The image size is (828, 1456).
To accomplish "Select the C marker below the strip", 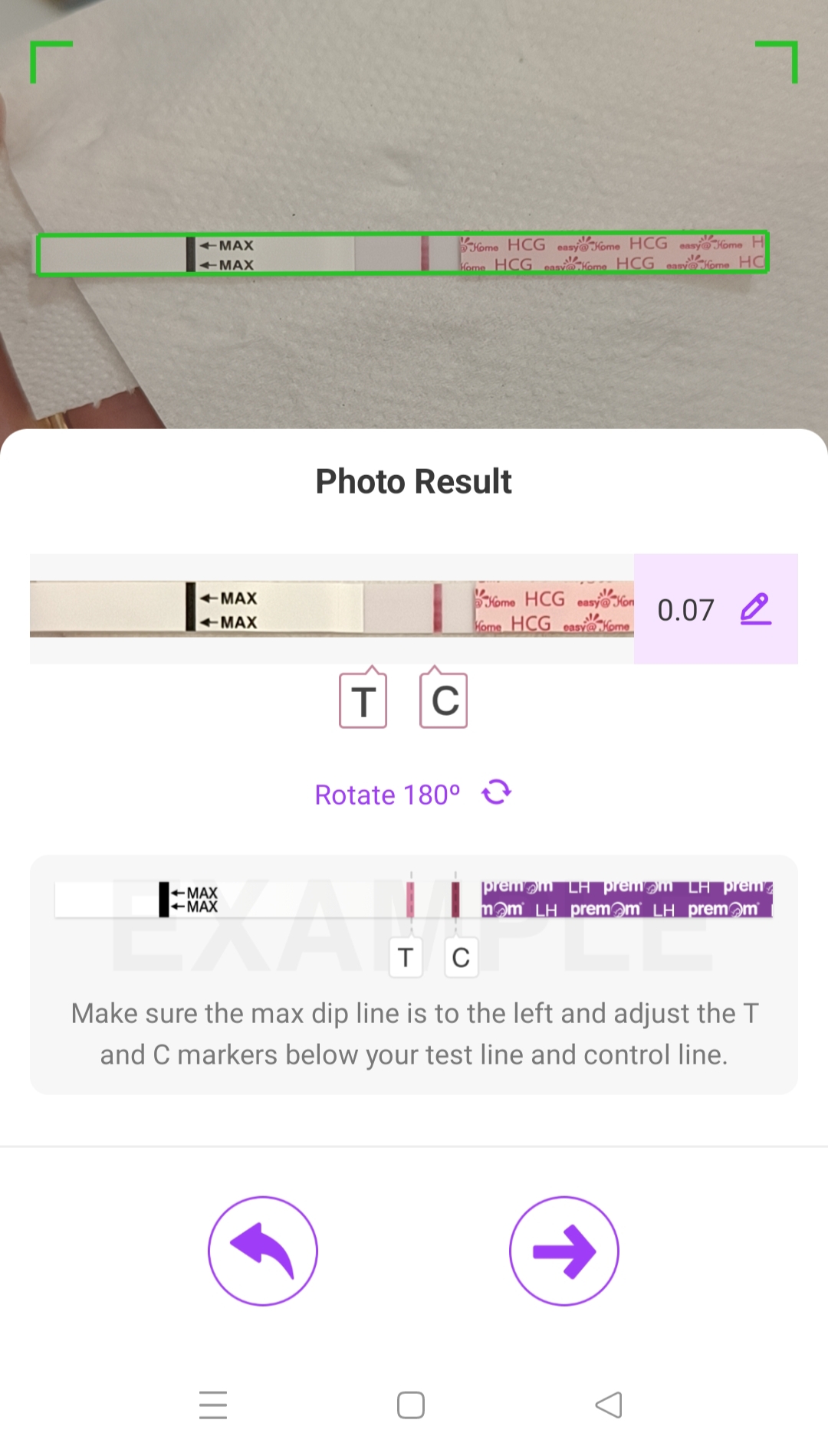I will tap(444, 700).
